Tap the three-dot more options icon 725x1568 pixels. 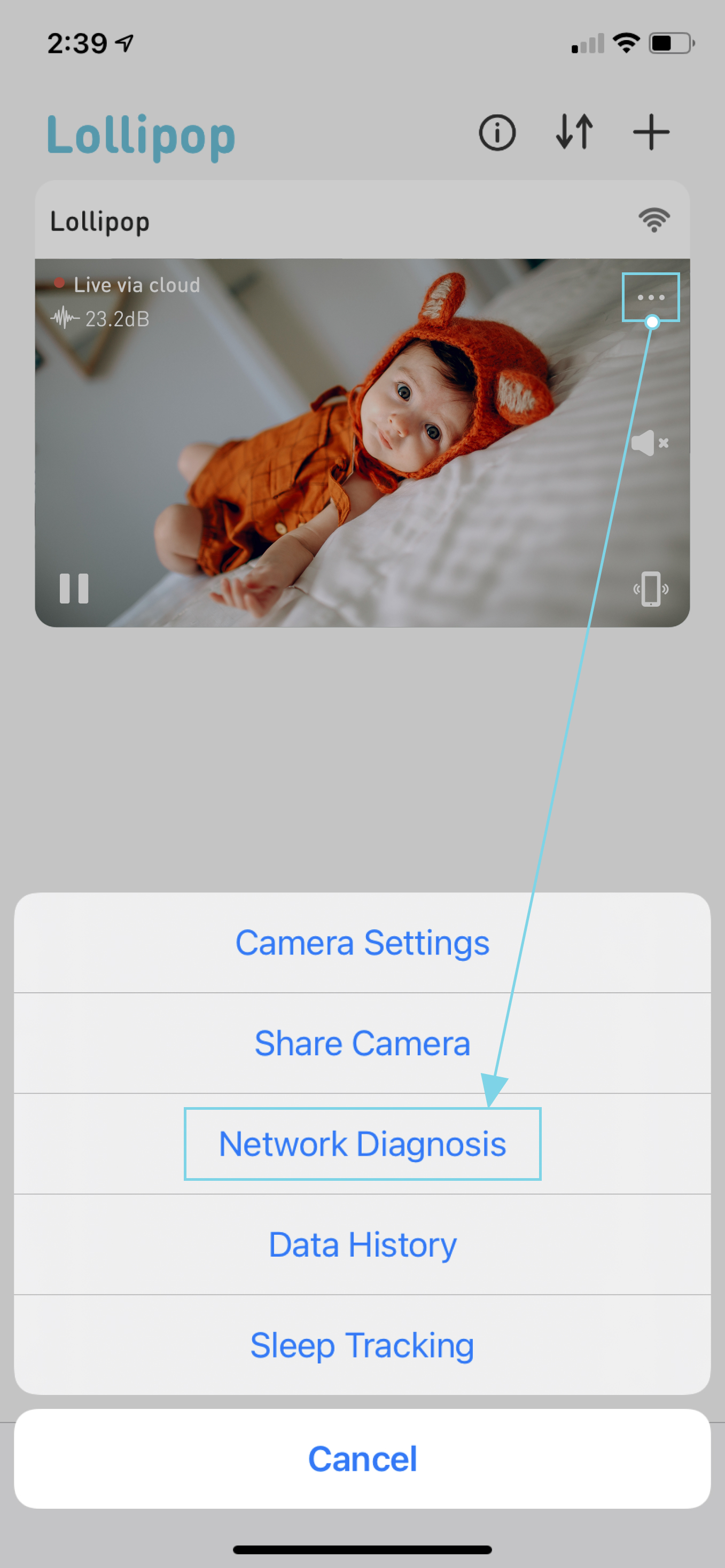(x=651, y=297)
